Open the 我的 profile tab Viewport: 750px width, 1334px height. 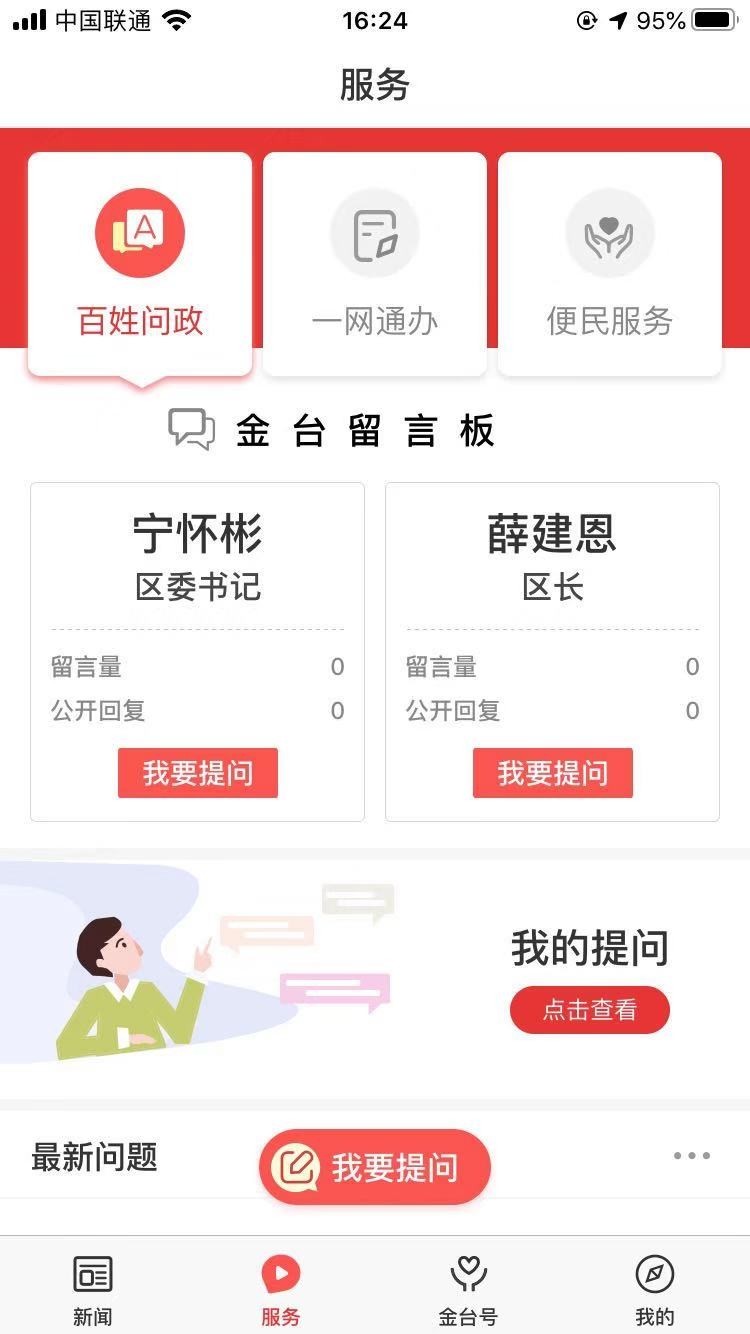655,1290
